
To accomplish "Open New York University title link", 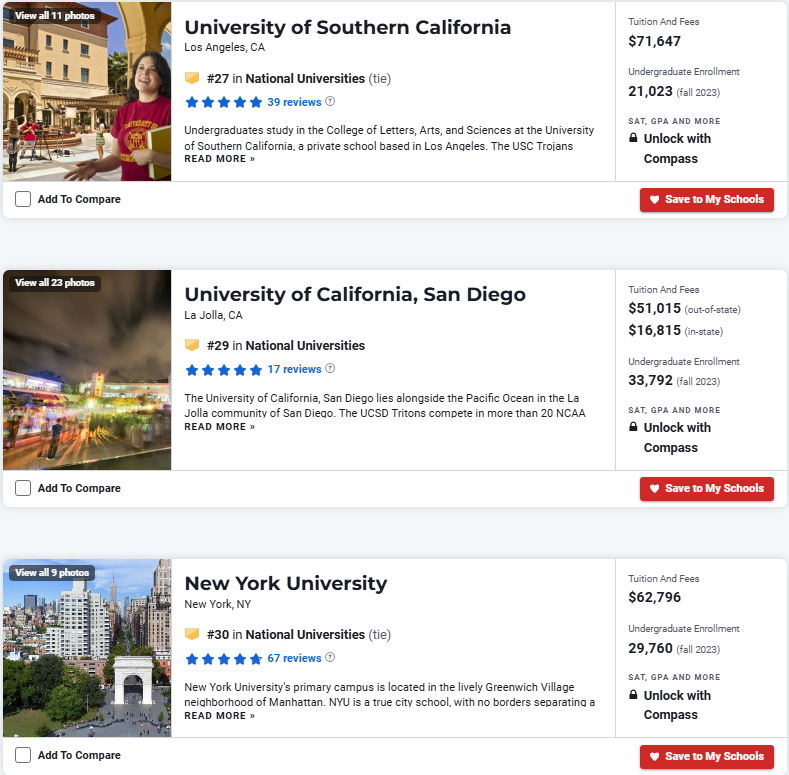I will (285, 583).
